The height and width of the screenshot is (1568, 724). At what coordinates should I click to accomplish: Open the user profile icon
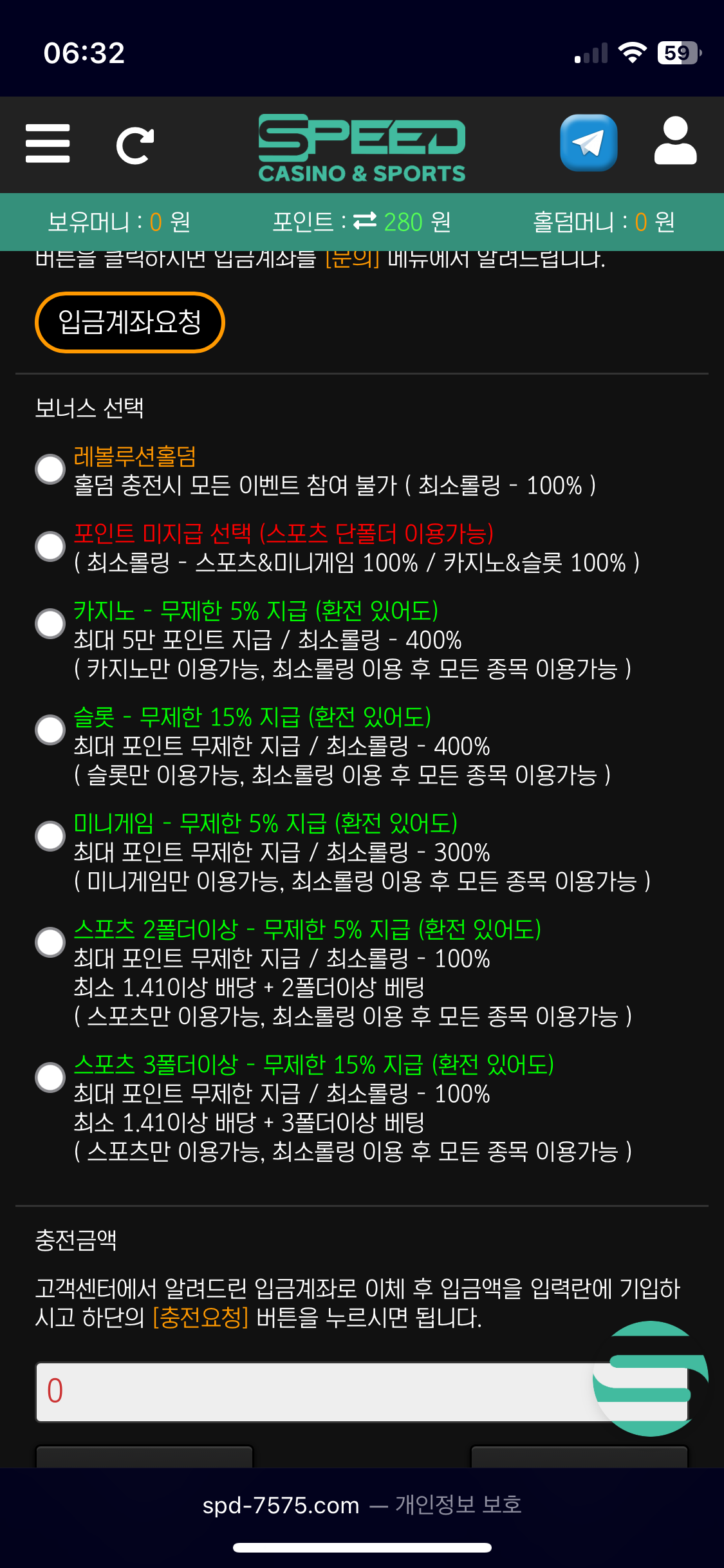point(675,141)
